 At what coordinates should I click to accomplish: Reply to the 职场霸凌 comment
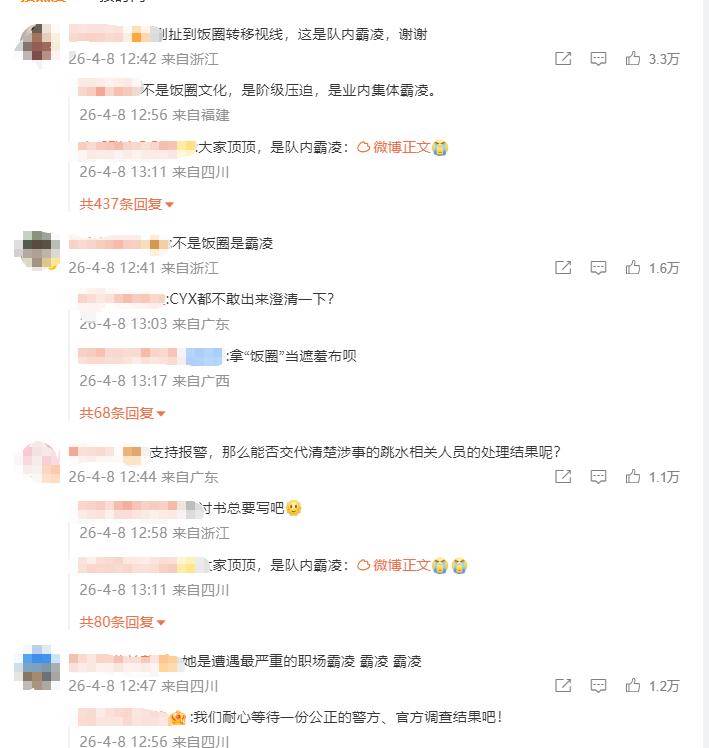pyautogui.click(x=598, y=686)
